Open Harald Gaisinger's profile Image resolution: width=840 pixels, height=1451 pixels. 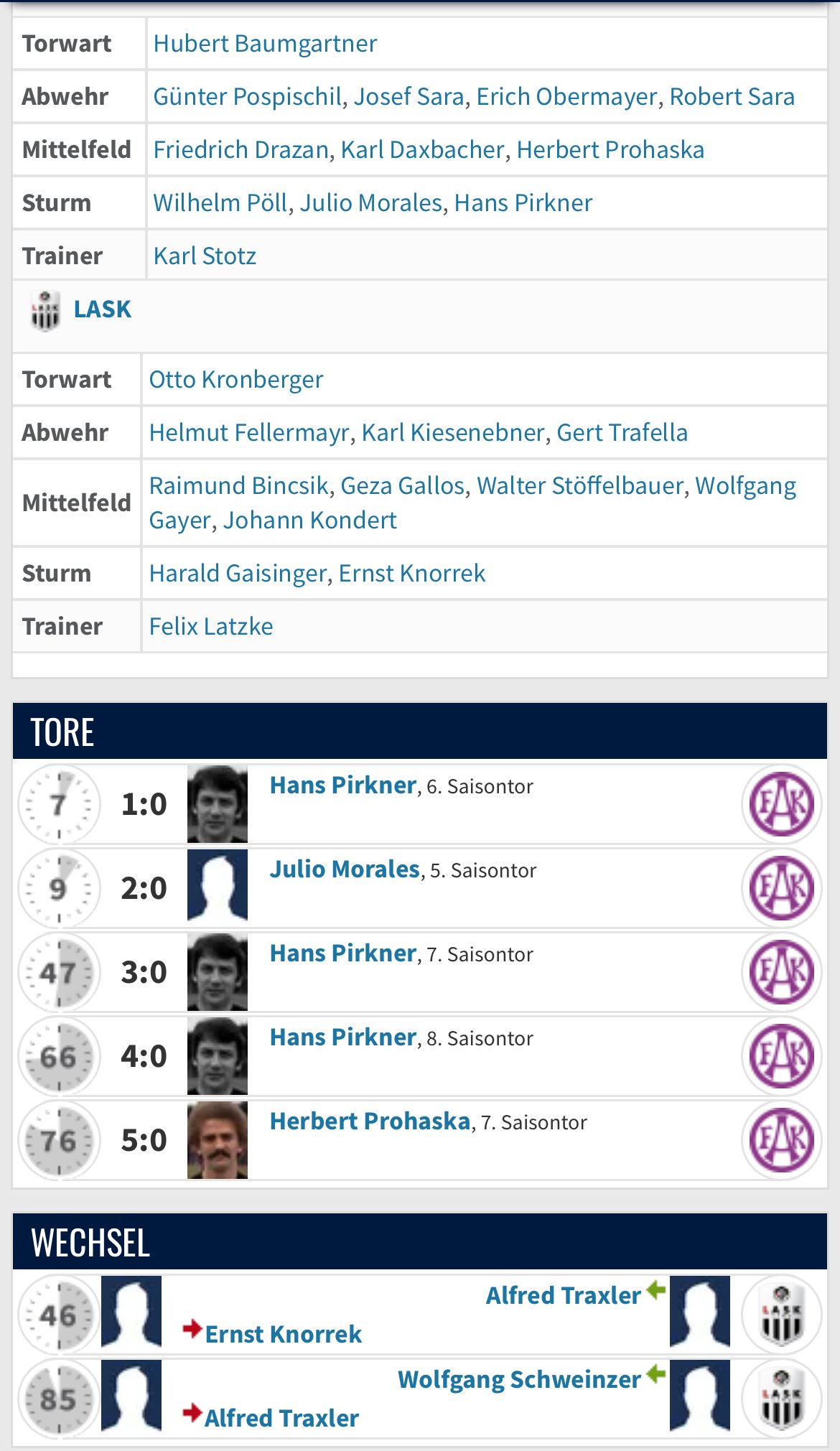pos(238,574)
